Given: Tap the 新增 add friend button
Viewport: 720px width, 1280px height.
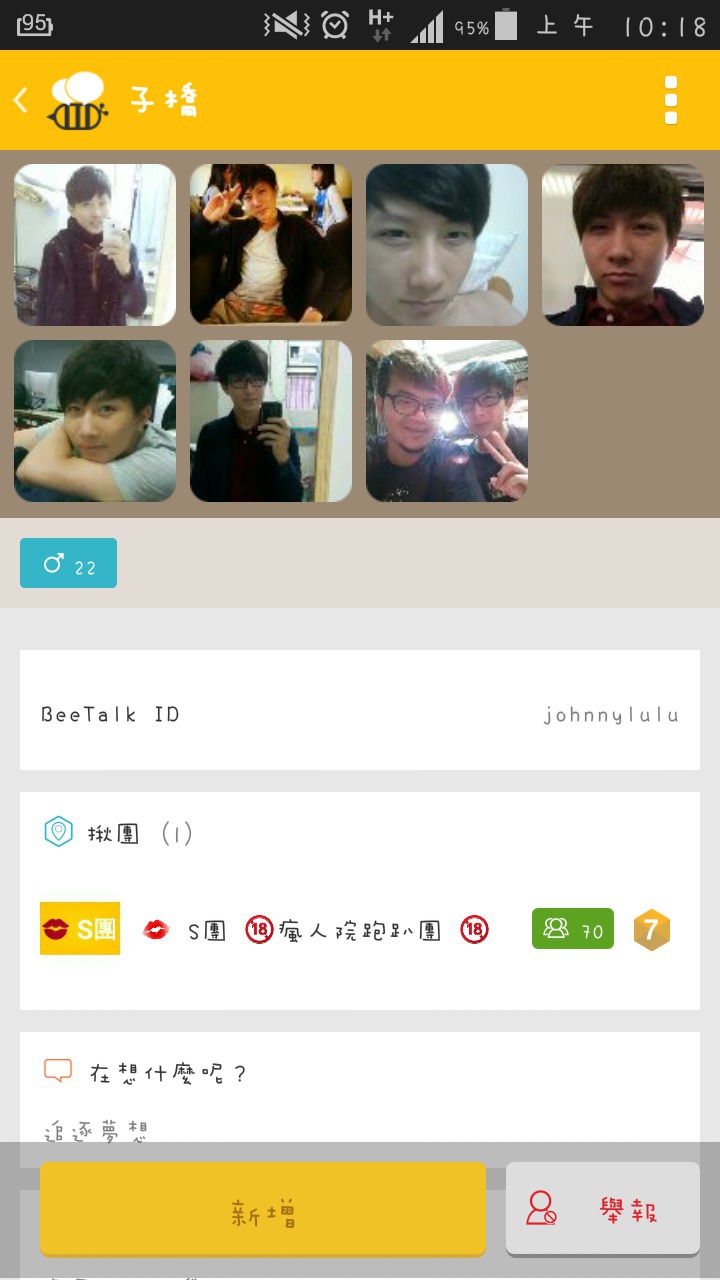Looking at the screenshot, I should pyautogui.click(x=263, y=1211).
